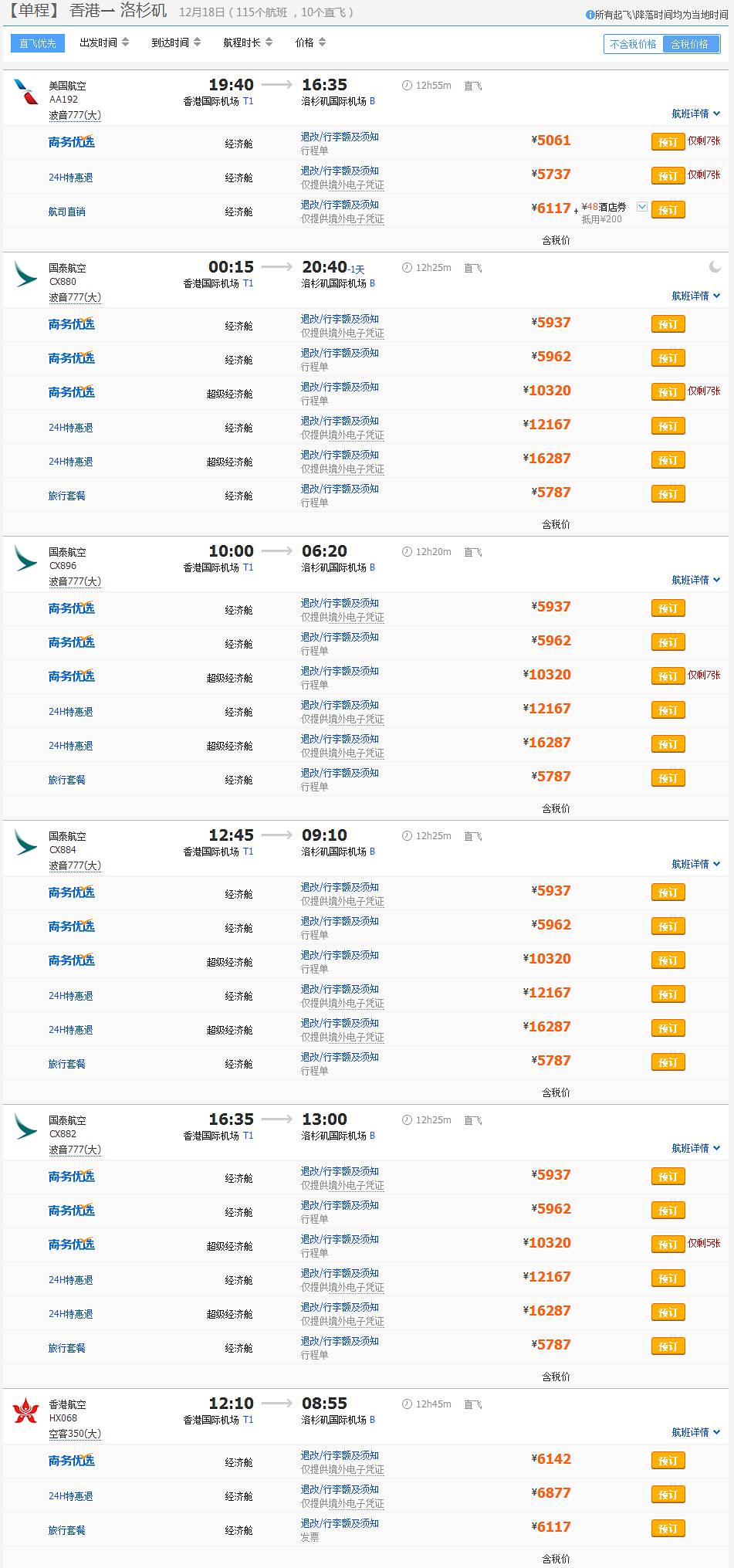
Task: Book the AA192 航司直销 fare at ¥6117
Action: point(668,209)
